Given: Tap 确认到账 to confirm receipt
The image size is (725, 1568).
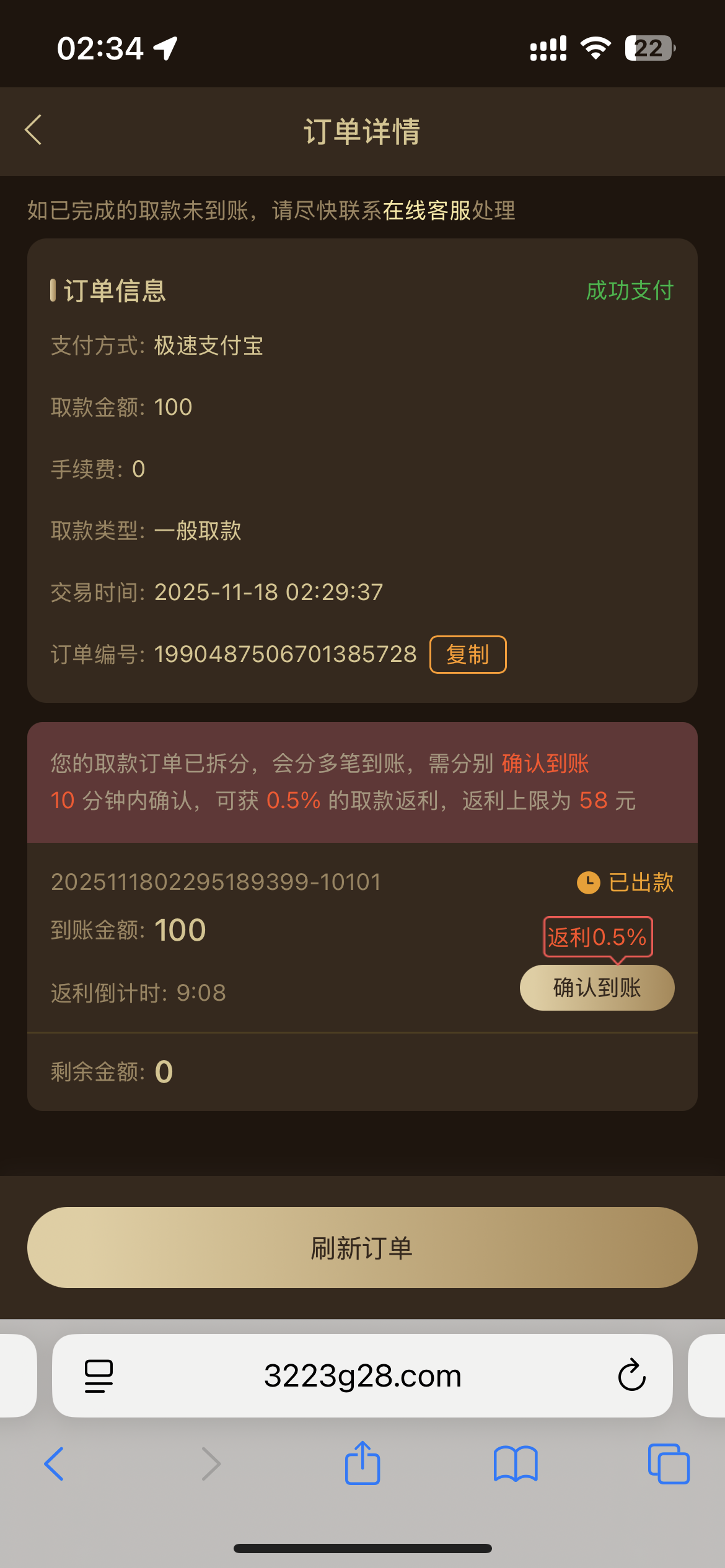Looking at the screenshot, I should pyautogui.click(x=597, y=988).
